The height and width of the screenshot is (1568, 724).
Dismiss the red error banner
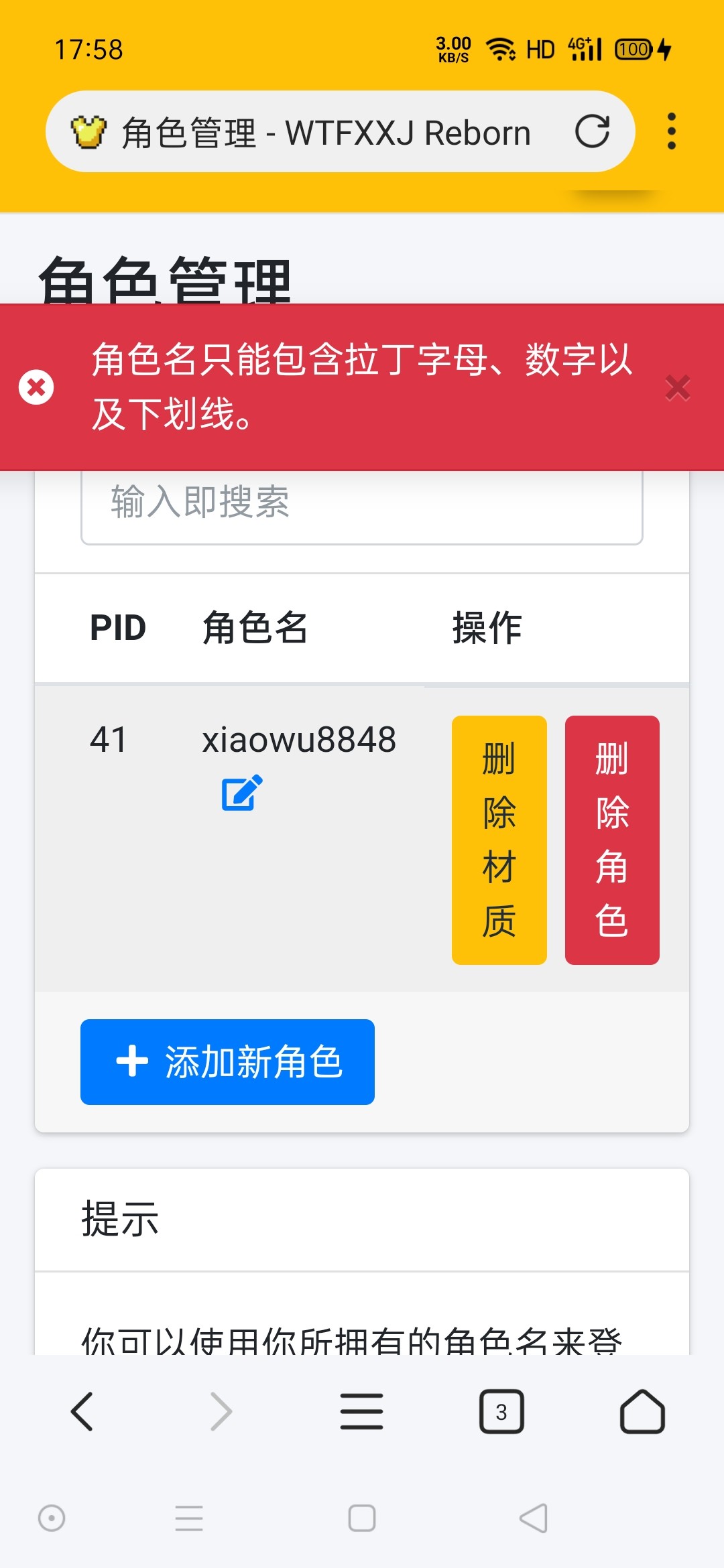678,388
